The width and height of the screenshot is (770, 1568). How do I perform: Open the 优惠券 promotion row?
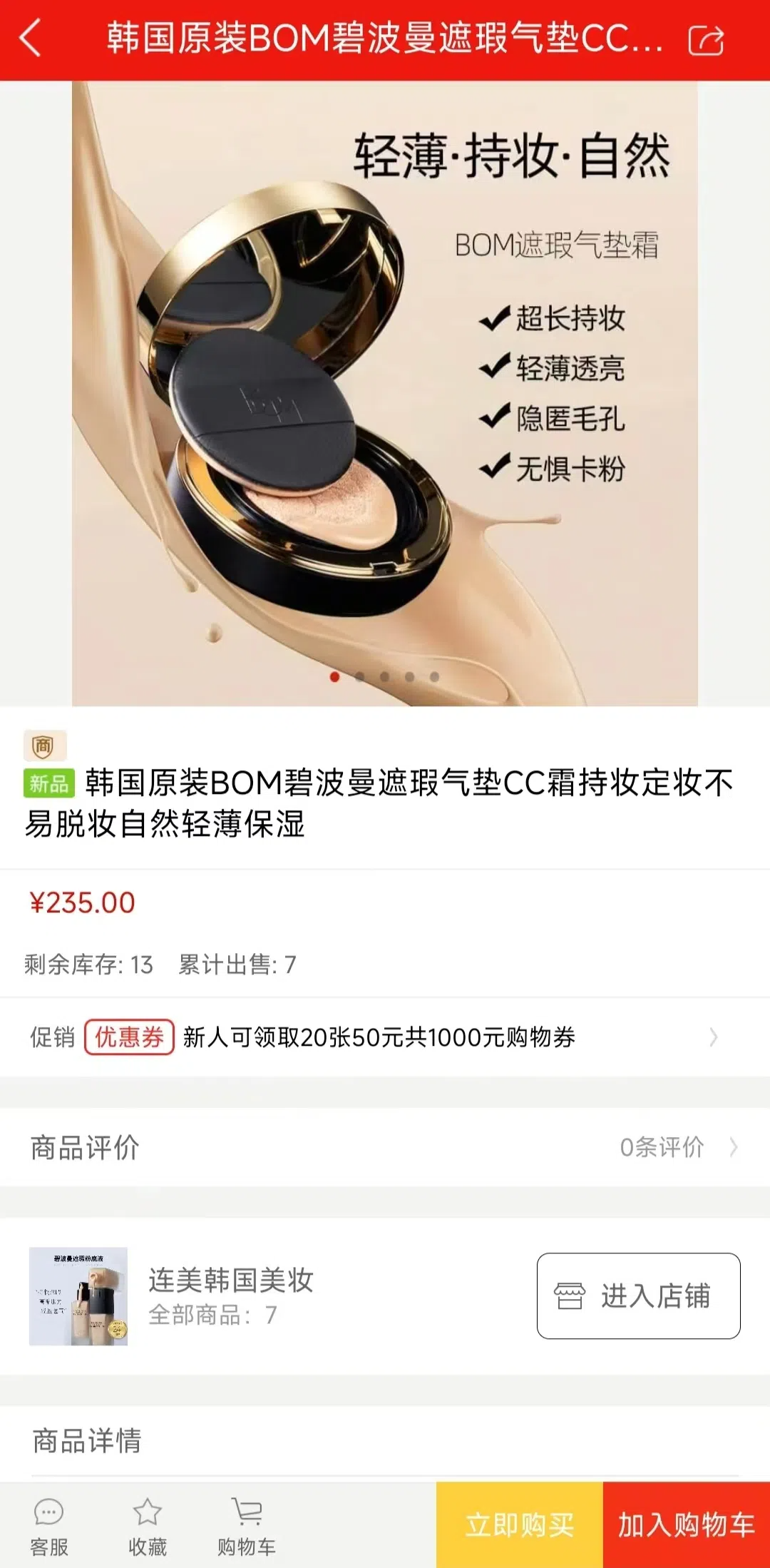[x=385, y=1037]
